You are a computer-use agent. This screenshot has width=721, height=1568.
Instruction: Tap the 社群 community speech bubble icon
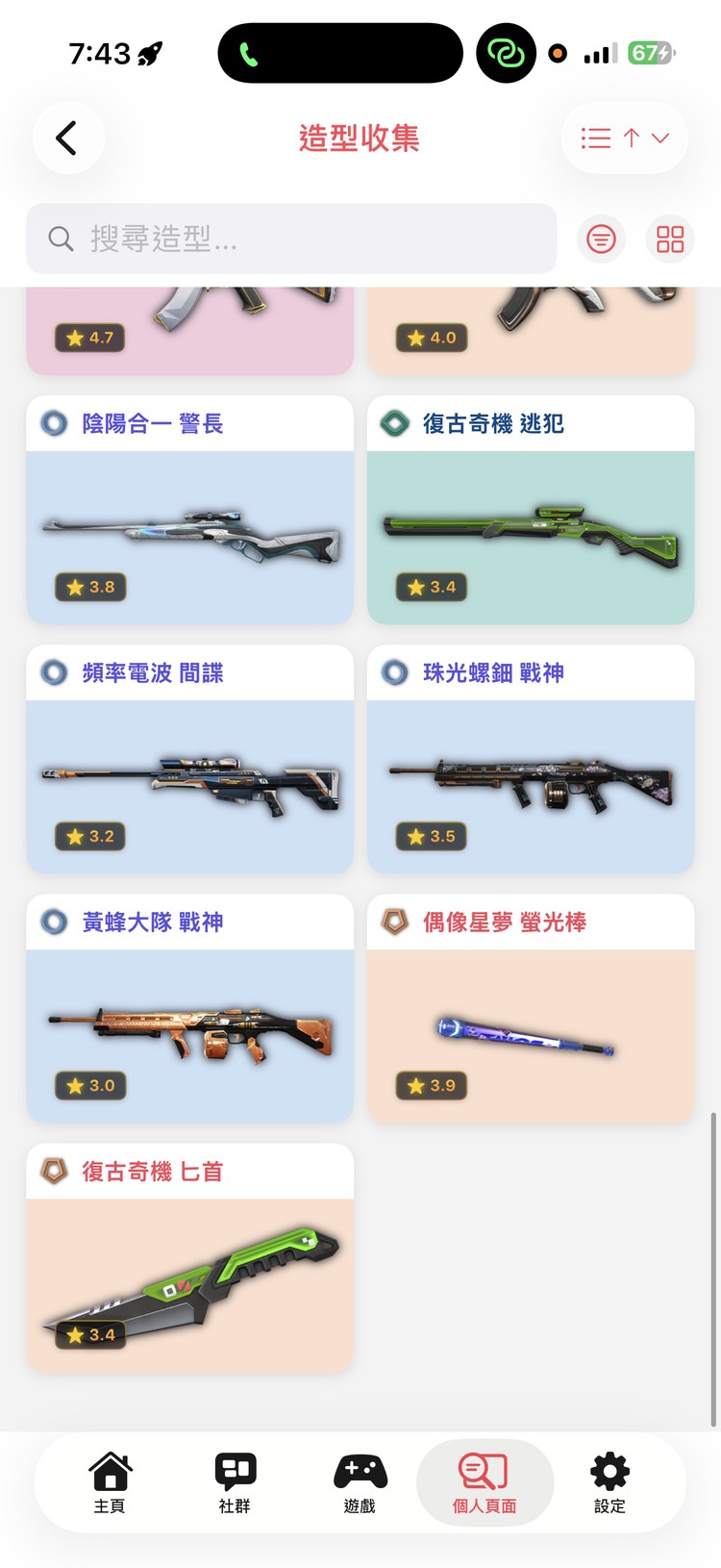pyautogui.click(x=235, y=1469)
